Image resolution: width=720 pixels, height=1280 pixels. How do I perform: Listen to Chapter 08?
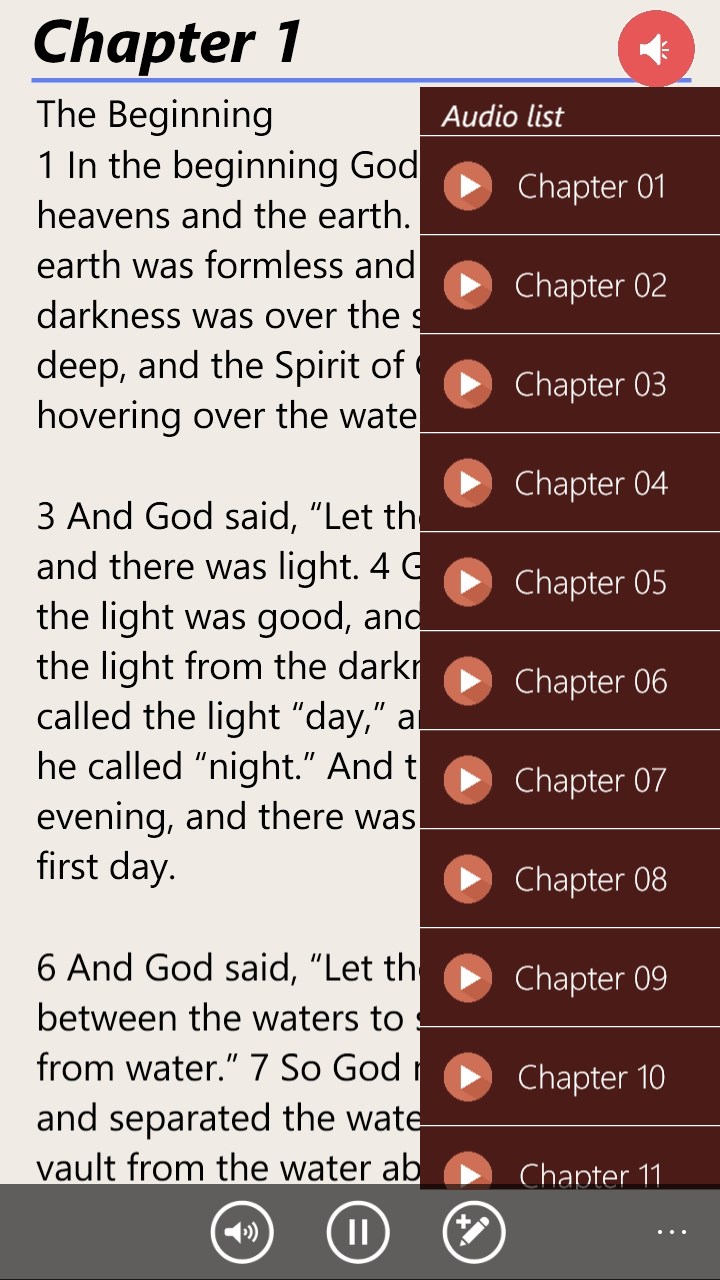coord(468,879)
